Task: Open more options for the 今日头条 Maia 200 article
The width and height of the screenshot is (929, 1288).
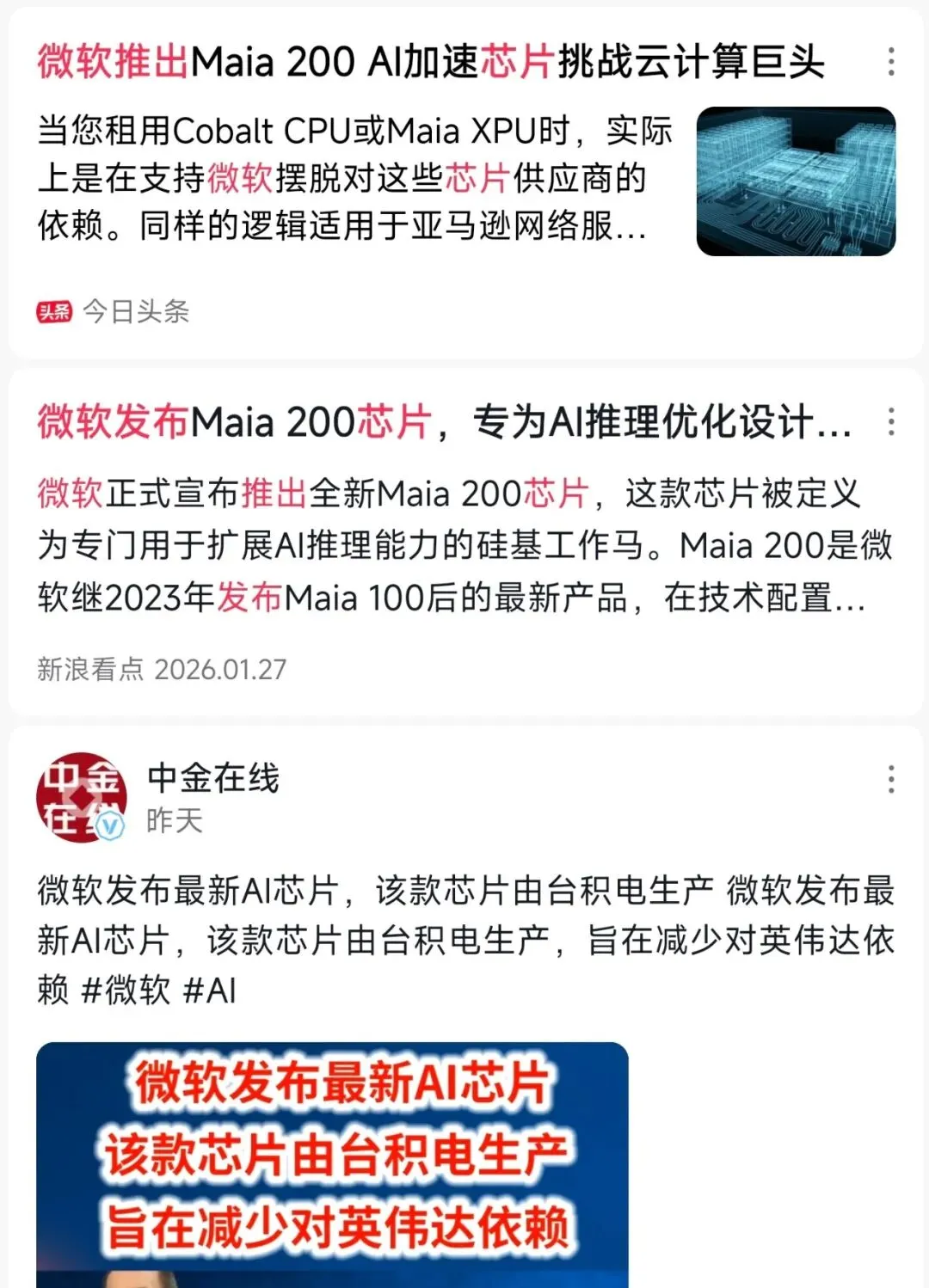Action: pos(891,62)
